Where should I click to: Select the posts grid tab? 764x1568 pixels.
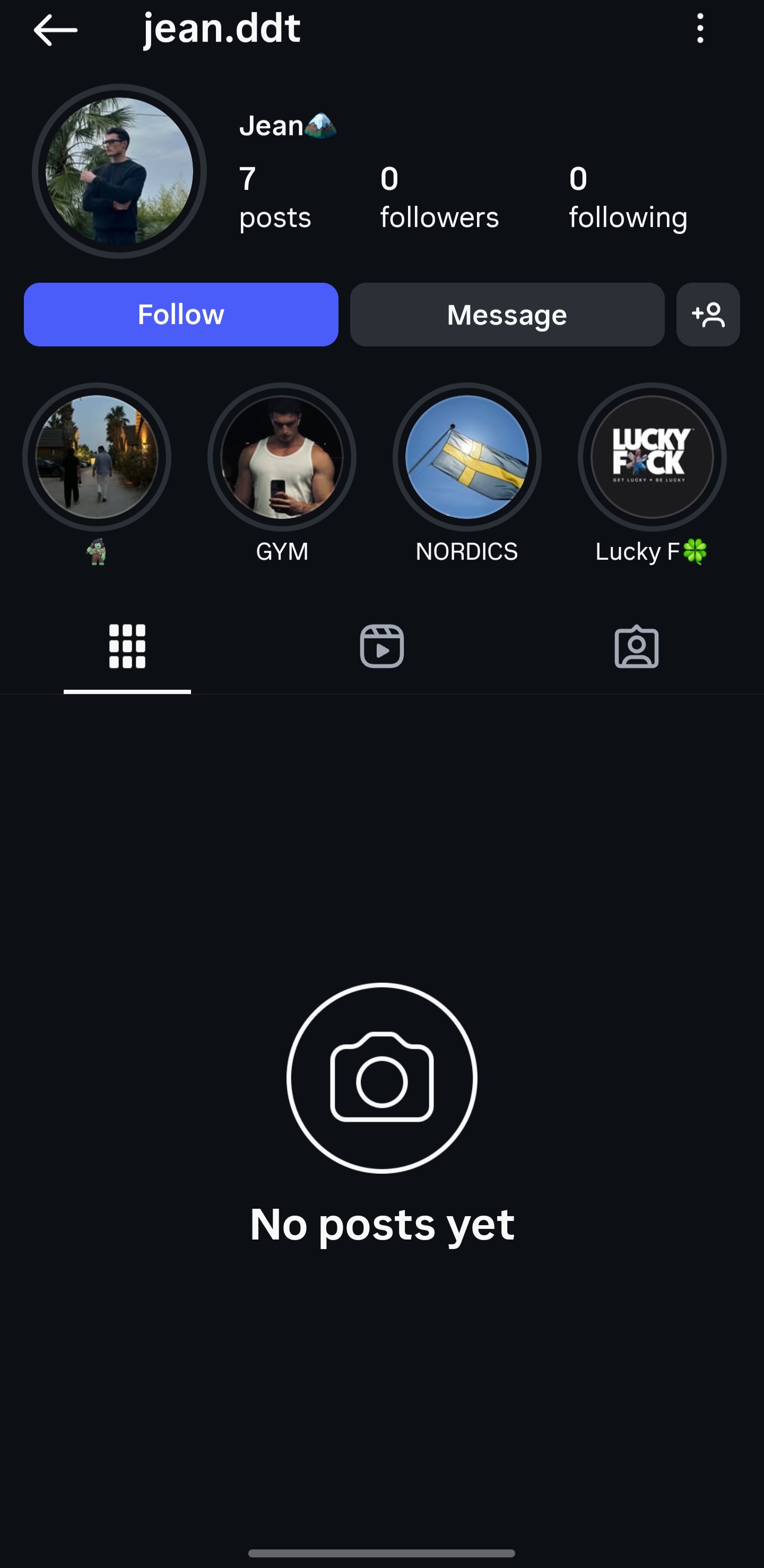[x=127, y=646]
